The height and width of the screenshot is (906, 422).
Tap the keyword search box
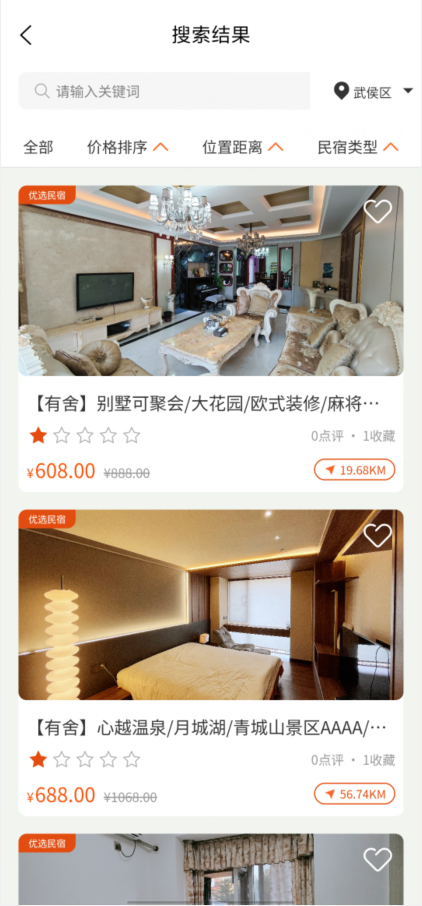pyautogui.click(x=164, y=91)
